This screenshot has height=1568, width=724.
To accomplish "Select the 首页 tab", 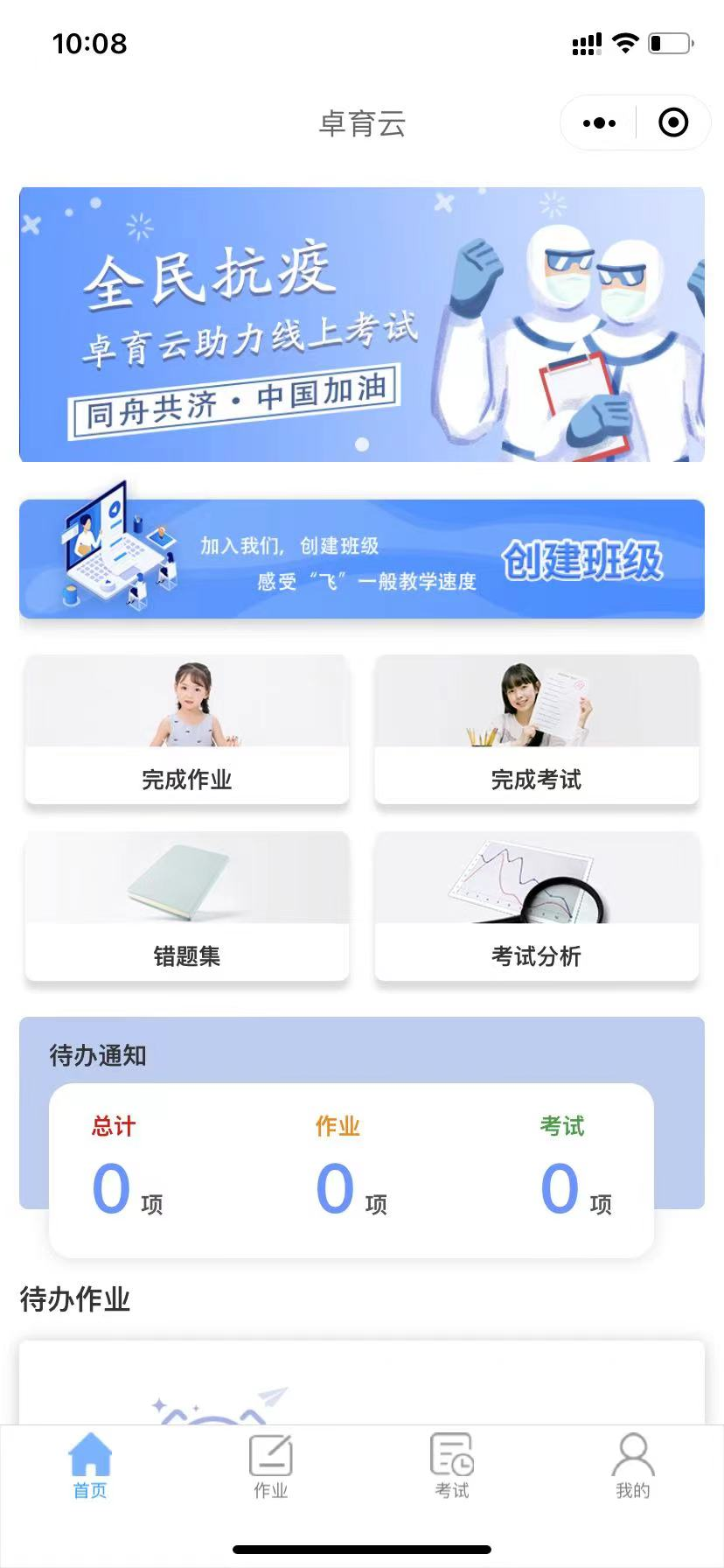I will coord(90,1465).
